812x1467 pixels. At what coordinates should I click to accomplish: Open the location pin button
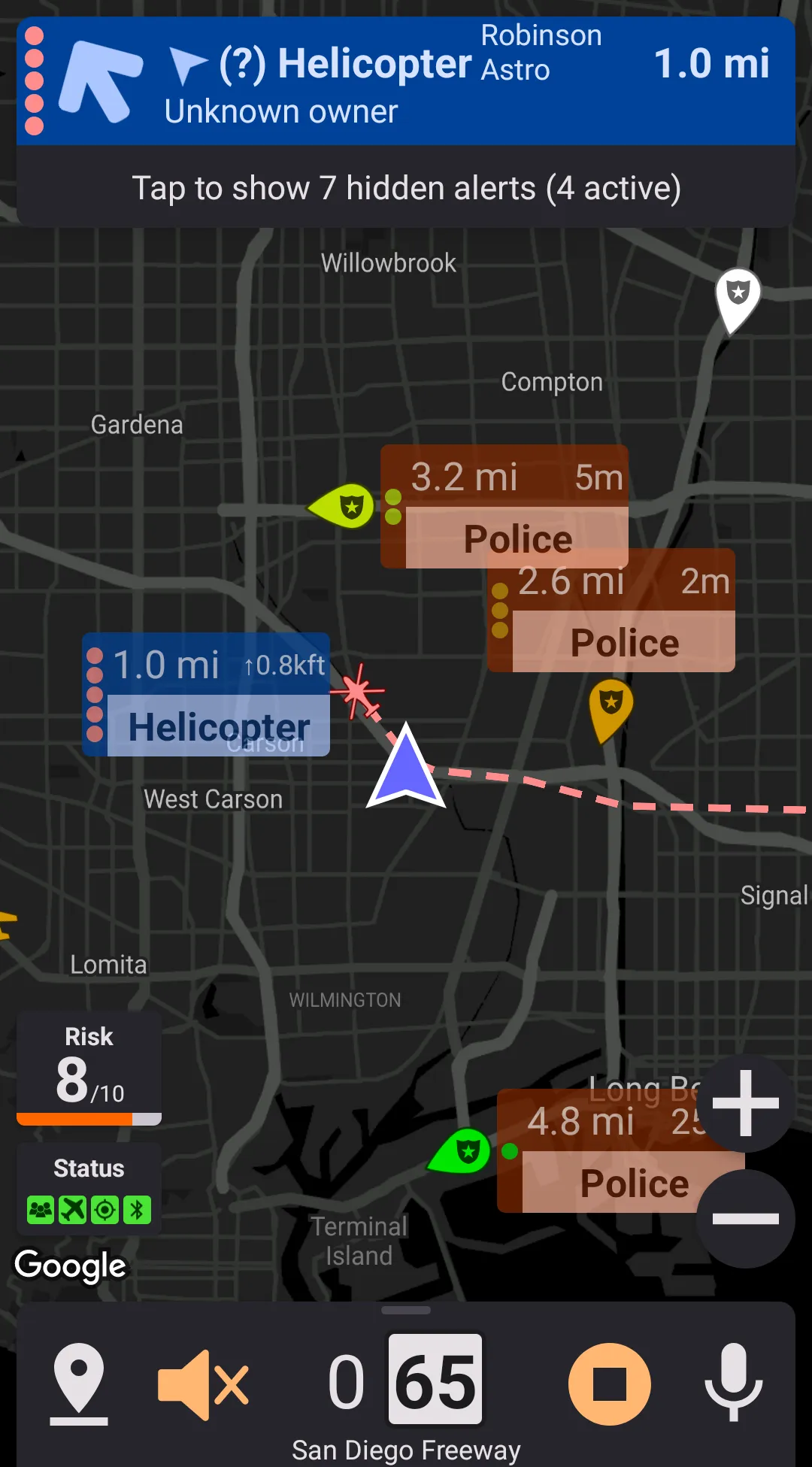pos(79,1384)
